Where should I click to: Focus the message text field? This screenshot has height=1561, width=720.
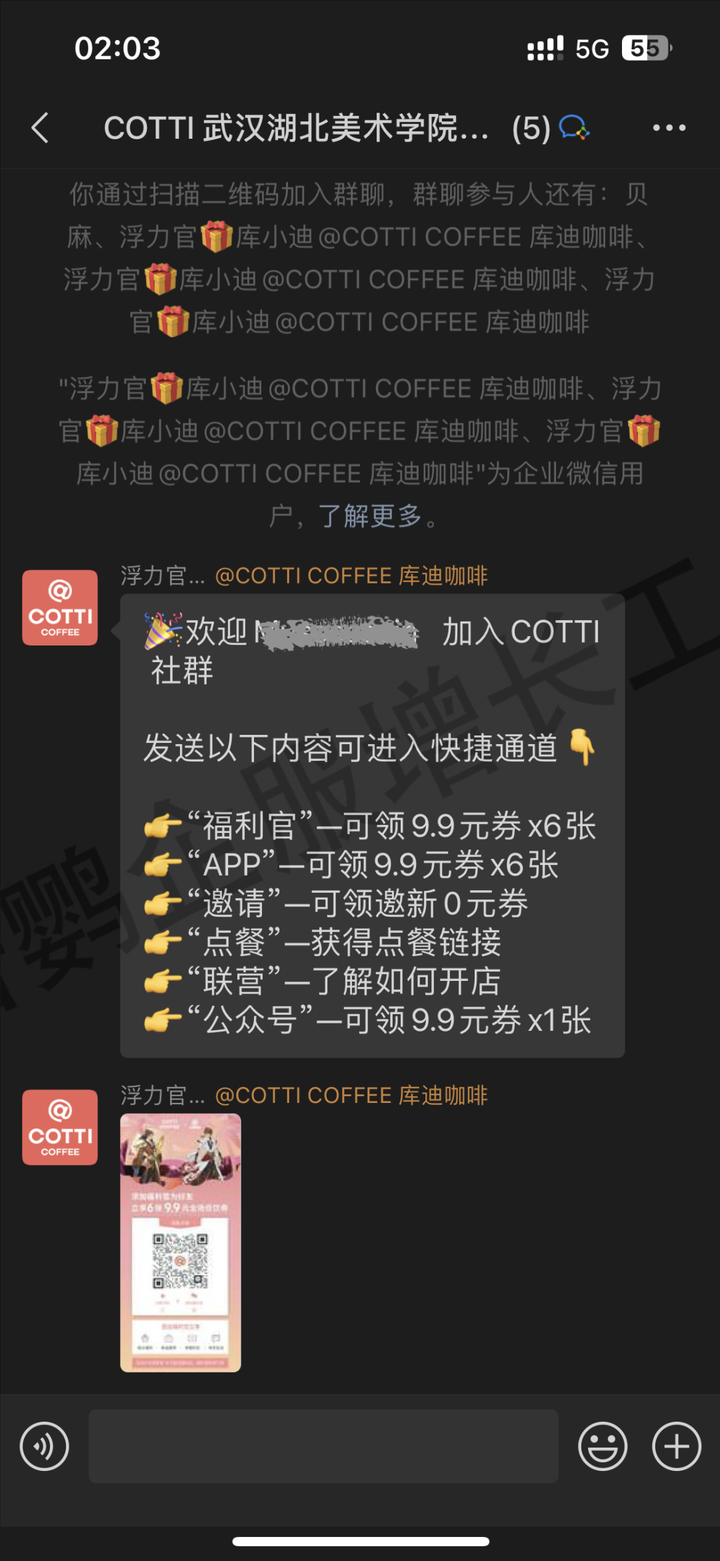[x=323, y=1446]
